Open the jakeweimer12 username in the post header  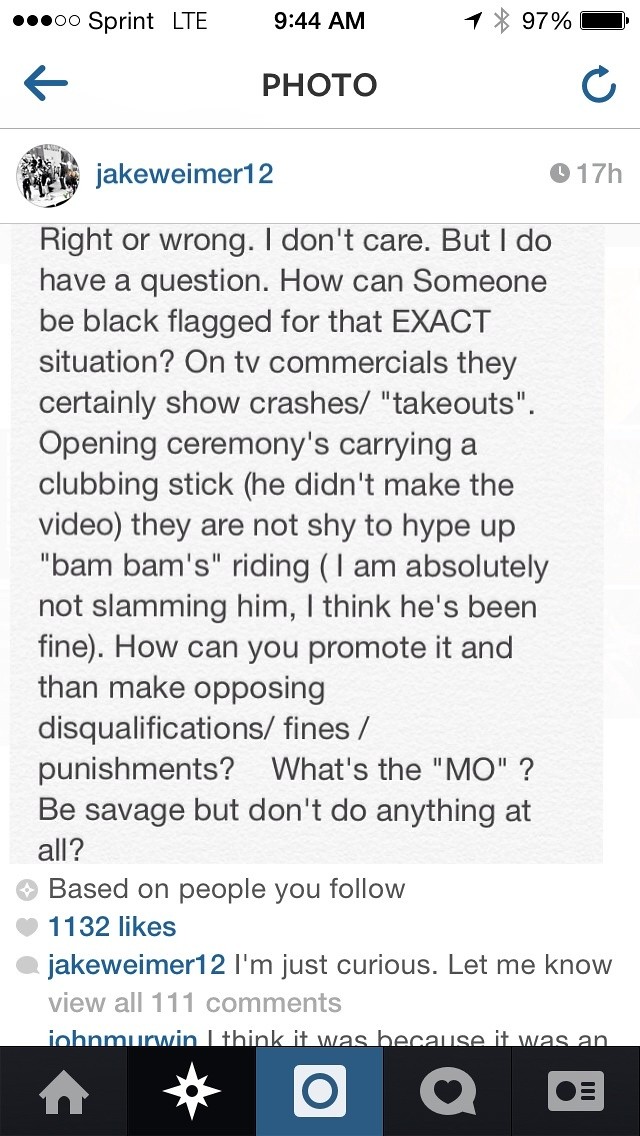[184, 175]
